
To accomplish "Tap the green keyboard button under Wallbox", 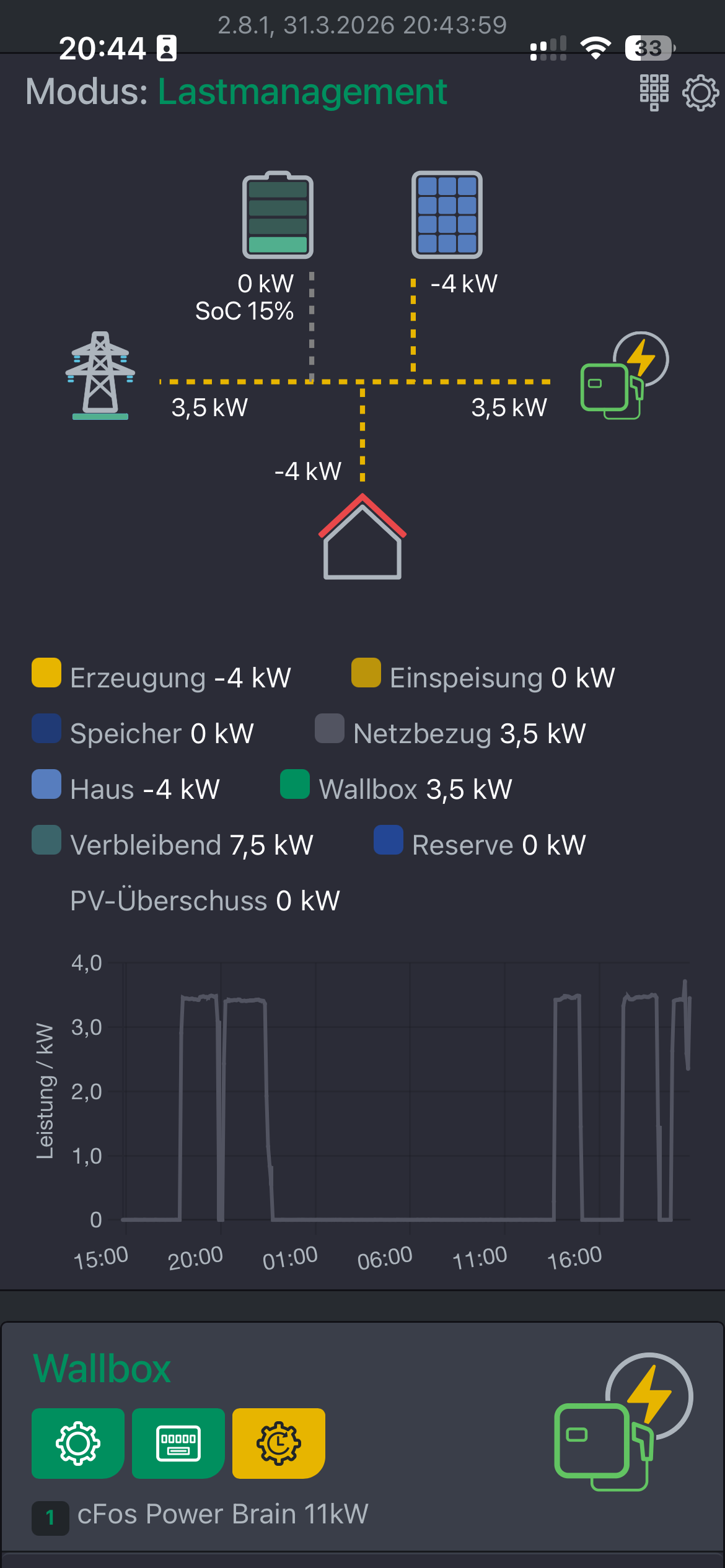I will tap(178, 1443).
